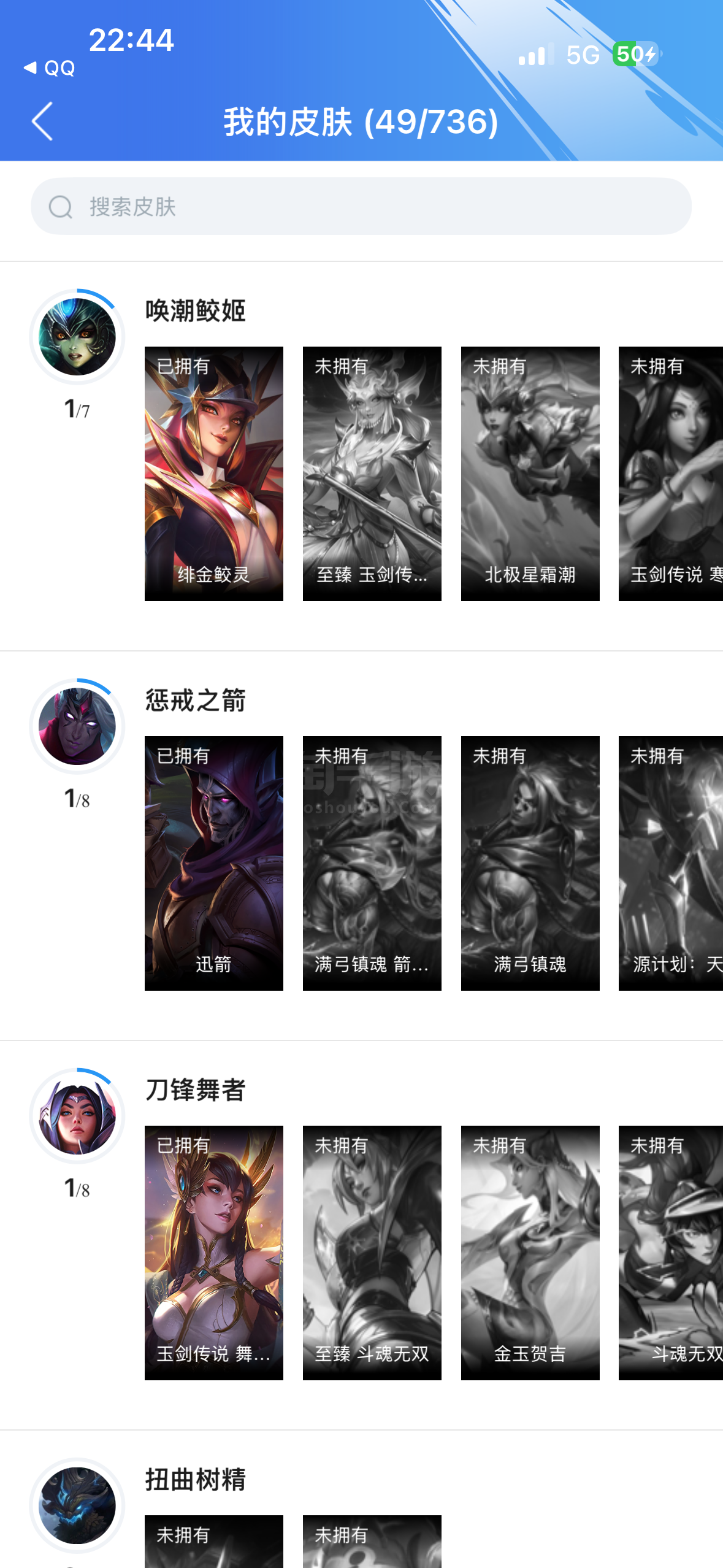Image resolution: width=723 pixels, height=1568 pixels.
Task: Select the 源计划 skin under 惩戒之箭
Action: click(670, 863)
